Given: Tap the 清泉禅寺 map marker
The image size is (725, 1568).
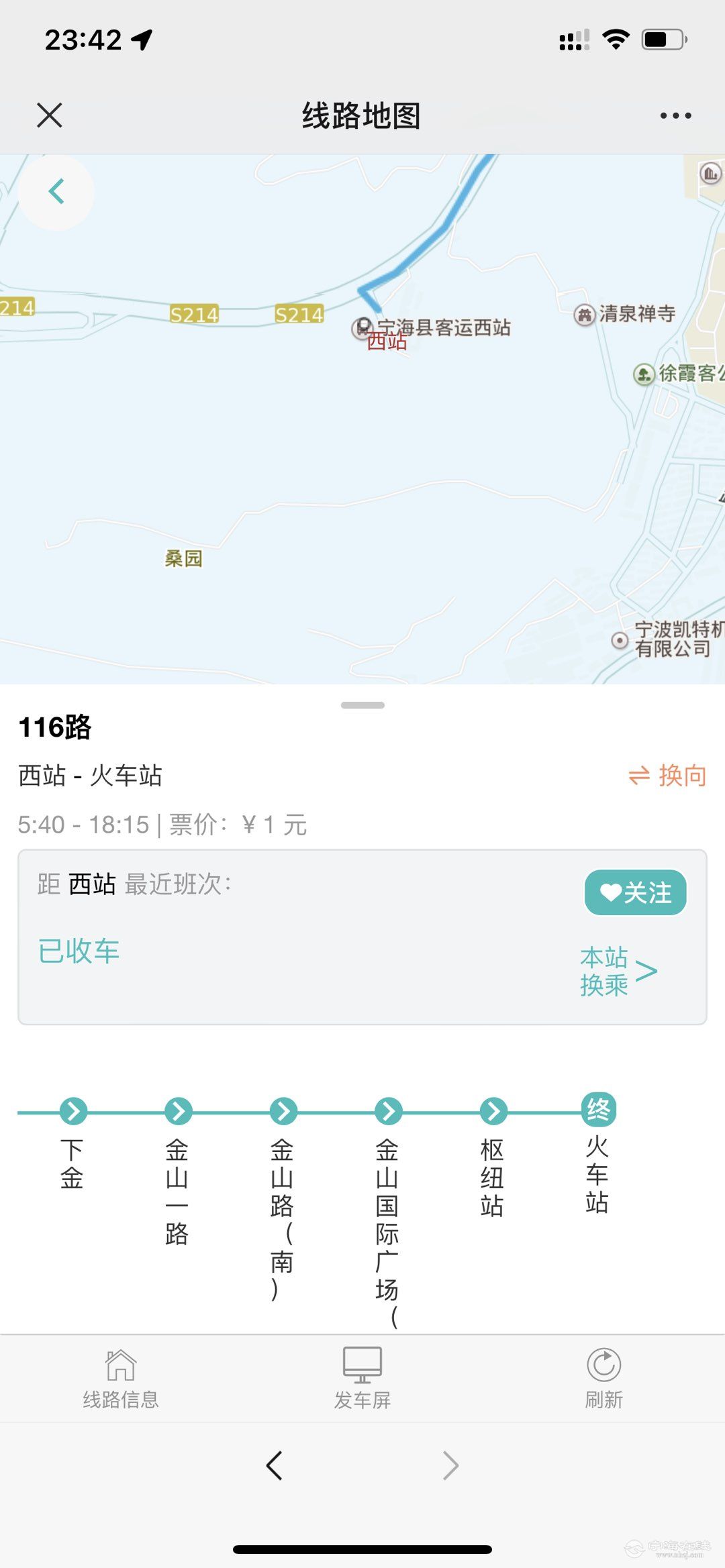Looking at the screenshot, I should click(585, 314).
